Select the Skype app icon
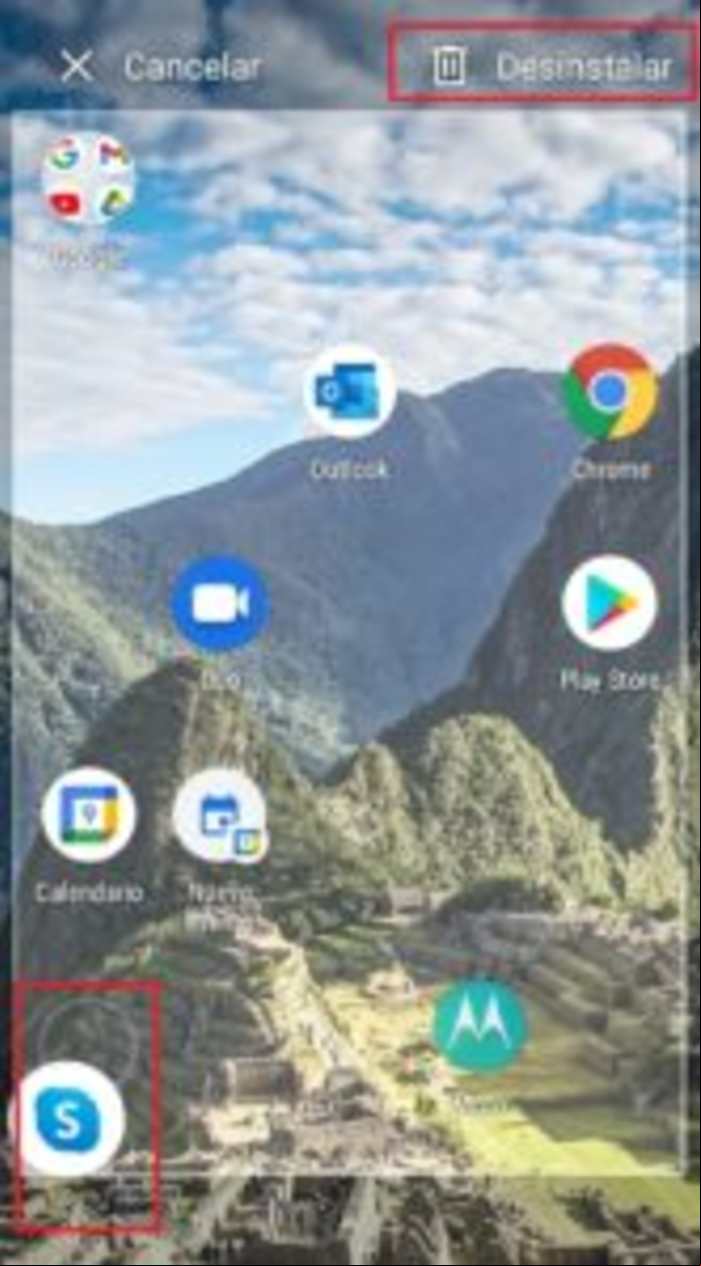 tap(68, 1120)
